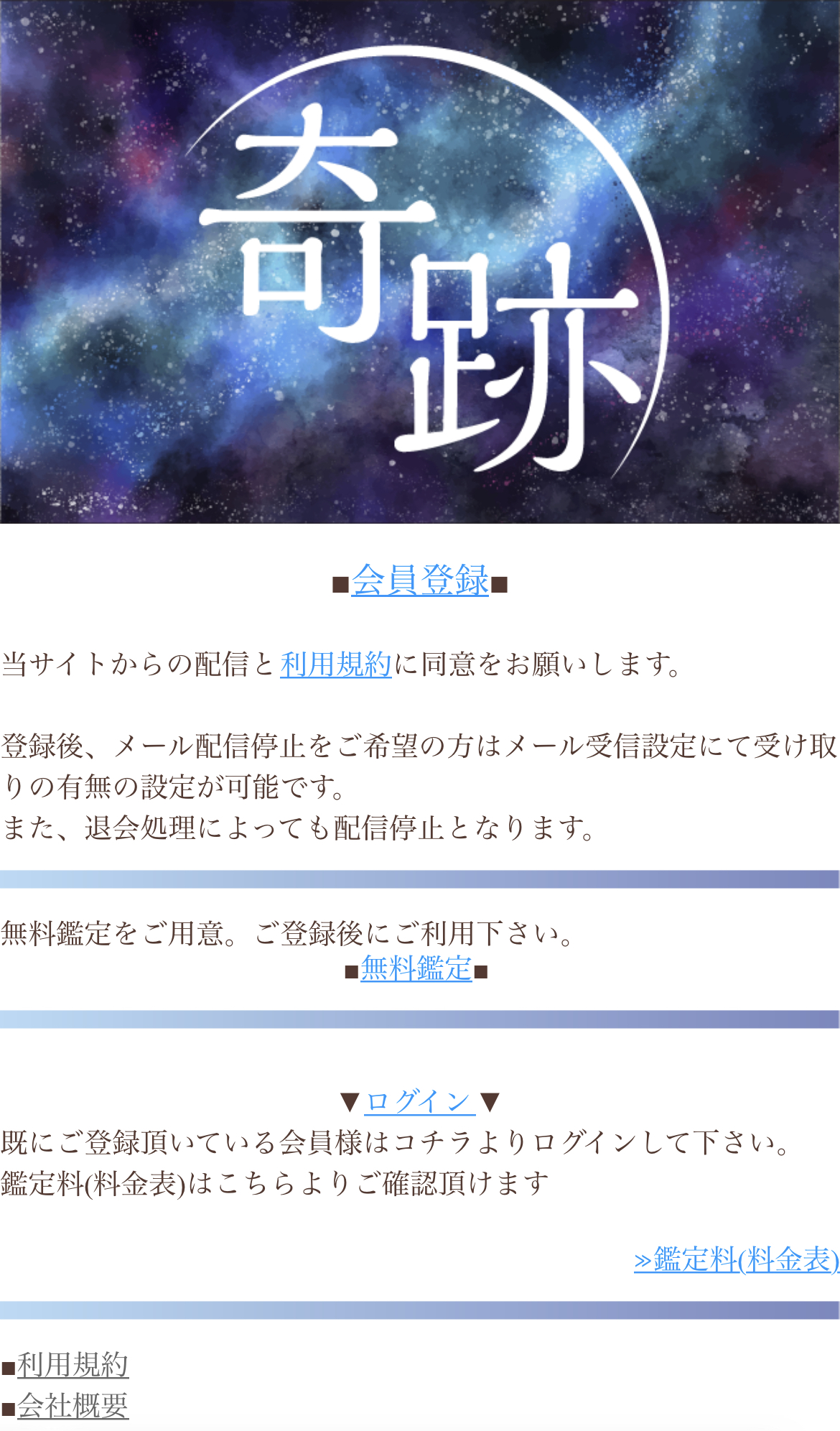Open the ログイン login link
This screenshot has height=1431, width=840.
point(419,1101)
